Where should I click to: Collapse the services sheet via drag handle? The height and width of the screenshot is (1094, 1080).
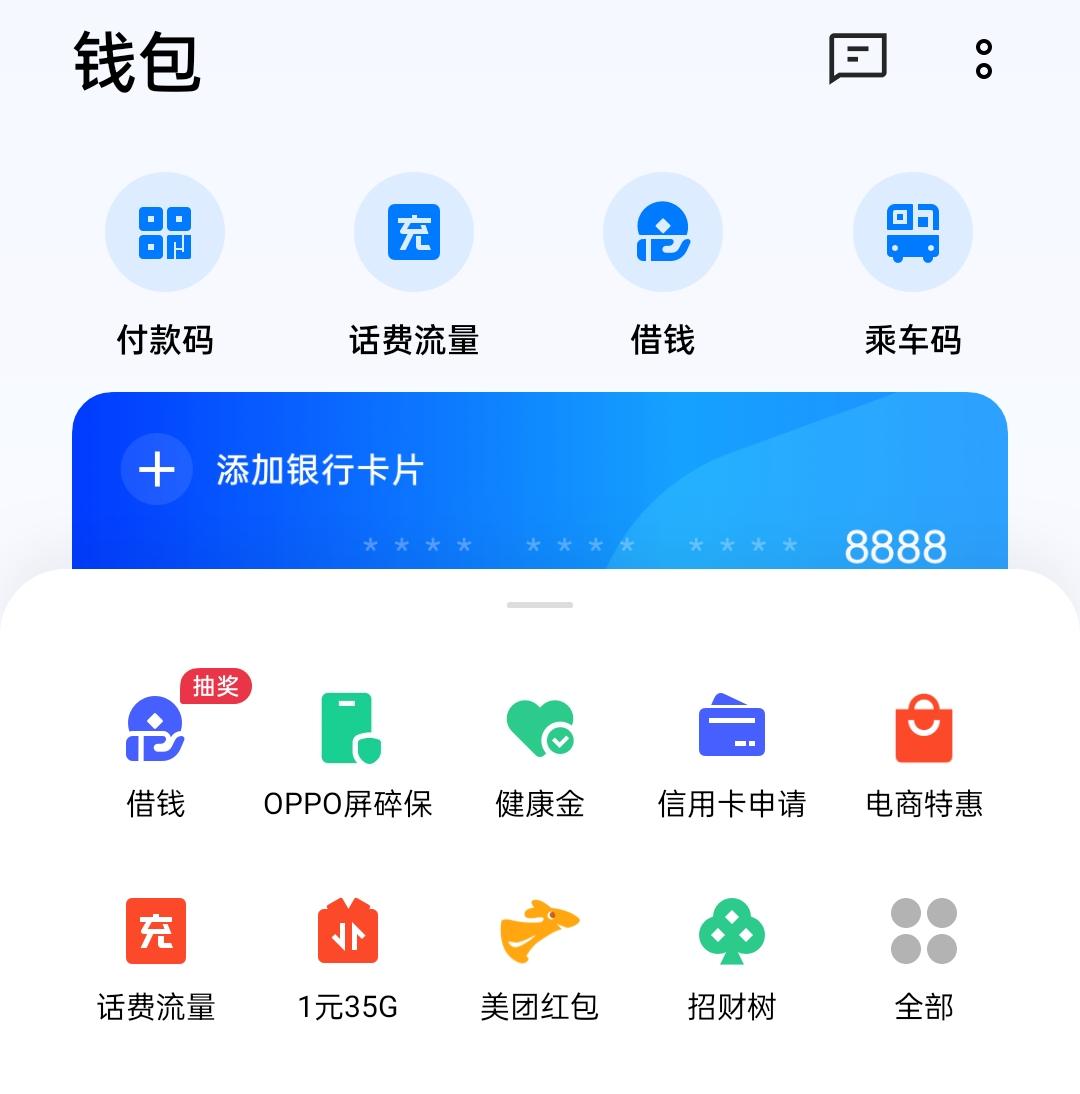(x=540, y=605)
